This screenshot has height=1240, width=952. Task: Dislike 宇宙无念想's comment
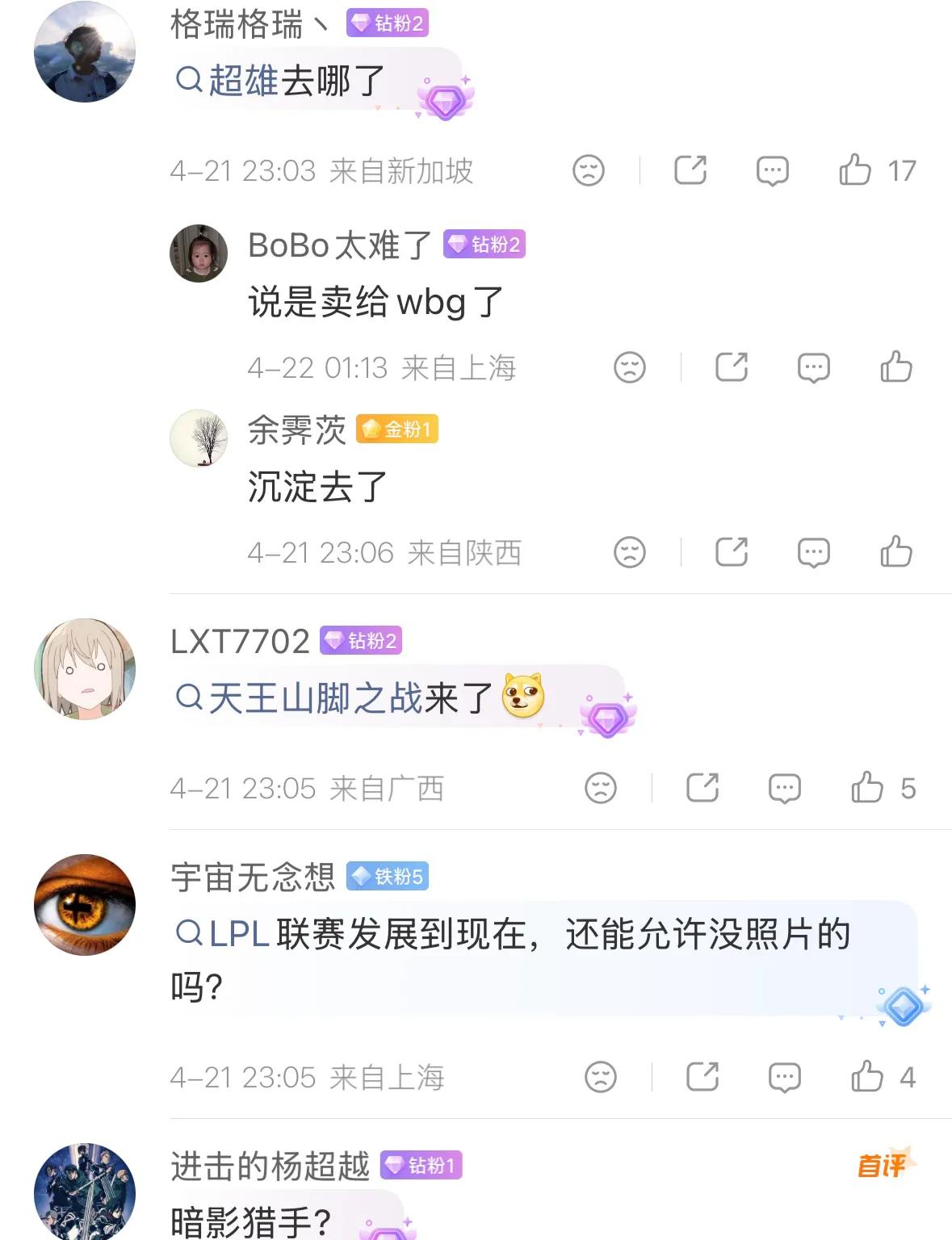coord(600,1076)
